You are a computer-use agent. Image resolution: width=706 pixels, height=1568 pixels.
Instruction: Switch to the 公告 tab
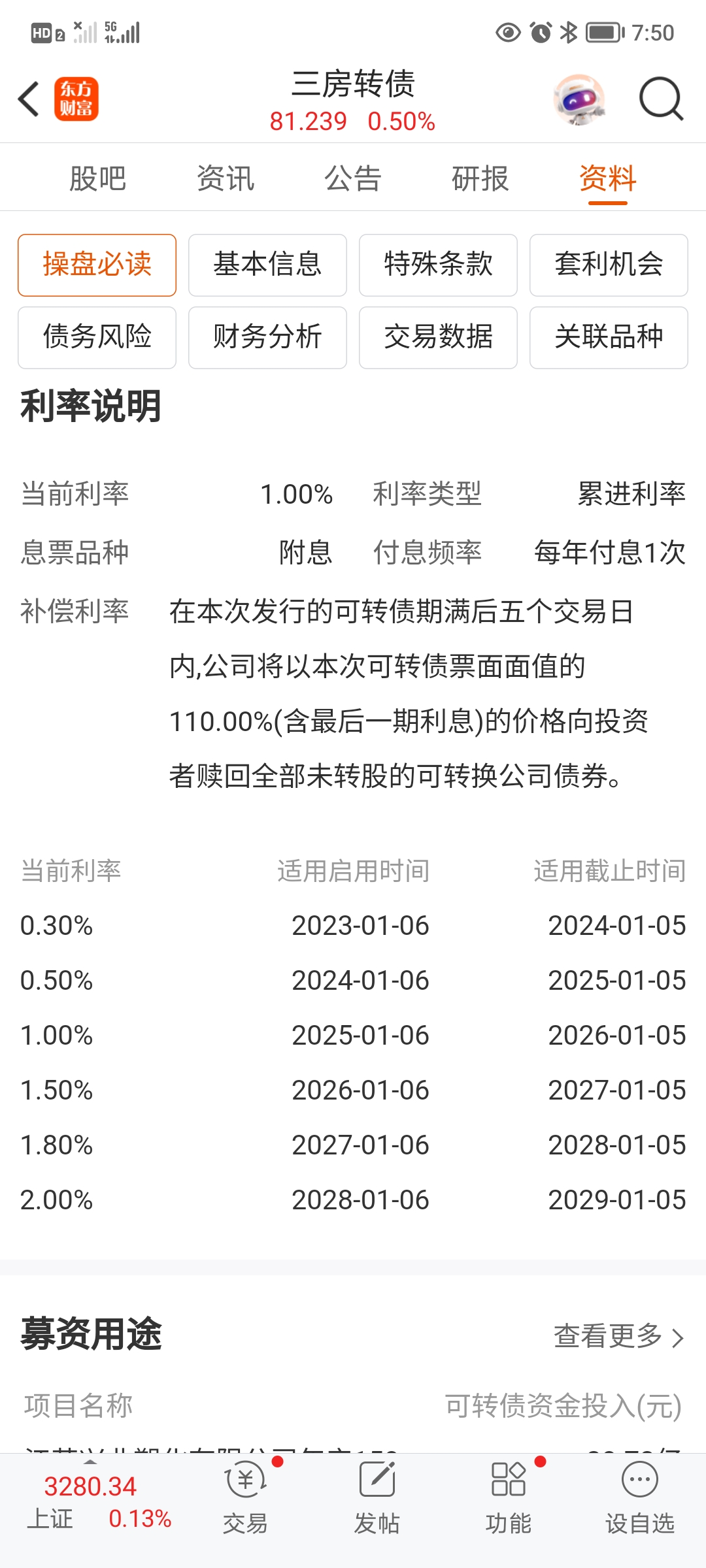352,178
